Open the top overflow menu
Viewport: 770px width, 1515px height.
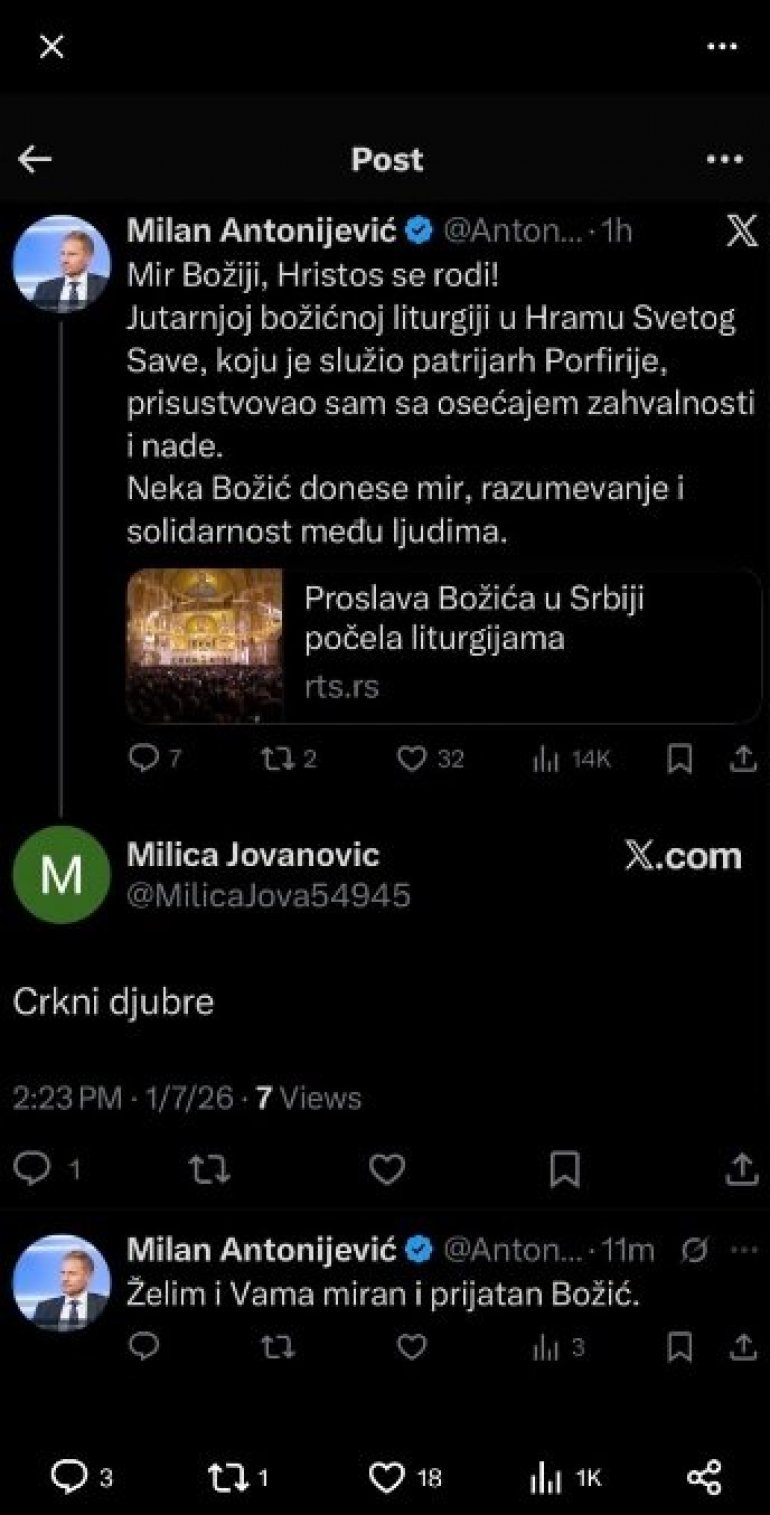click(722, 47)
